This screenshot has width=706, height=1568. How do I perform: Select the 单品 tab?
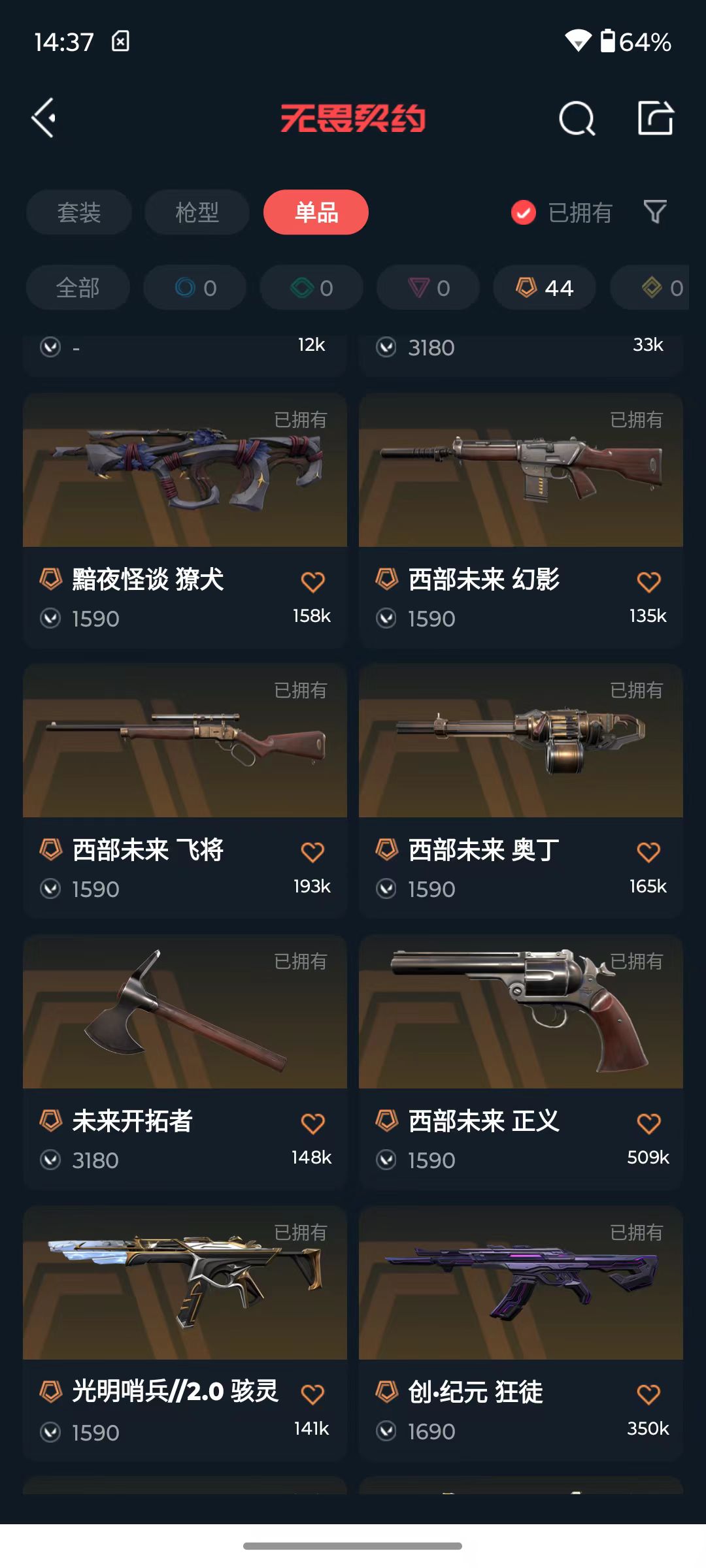(x=316, y=212)
